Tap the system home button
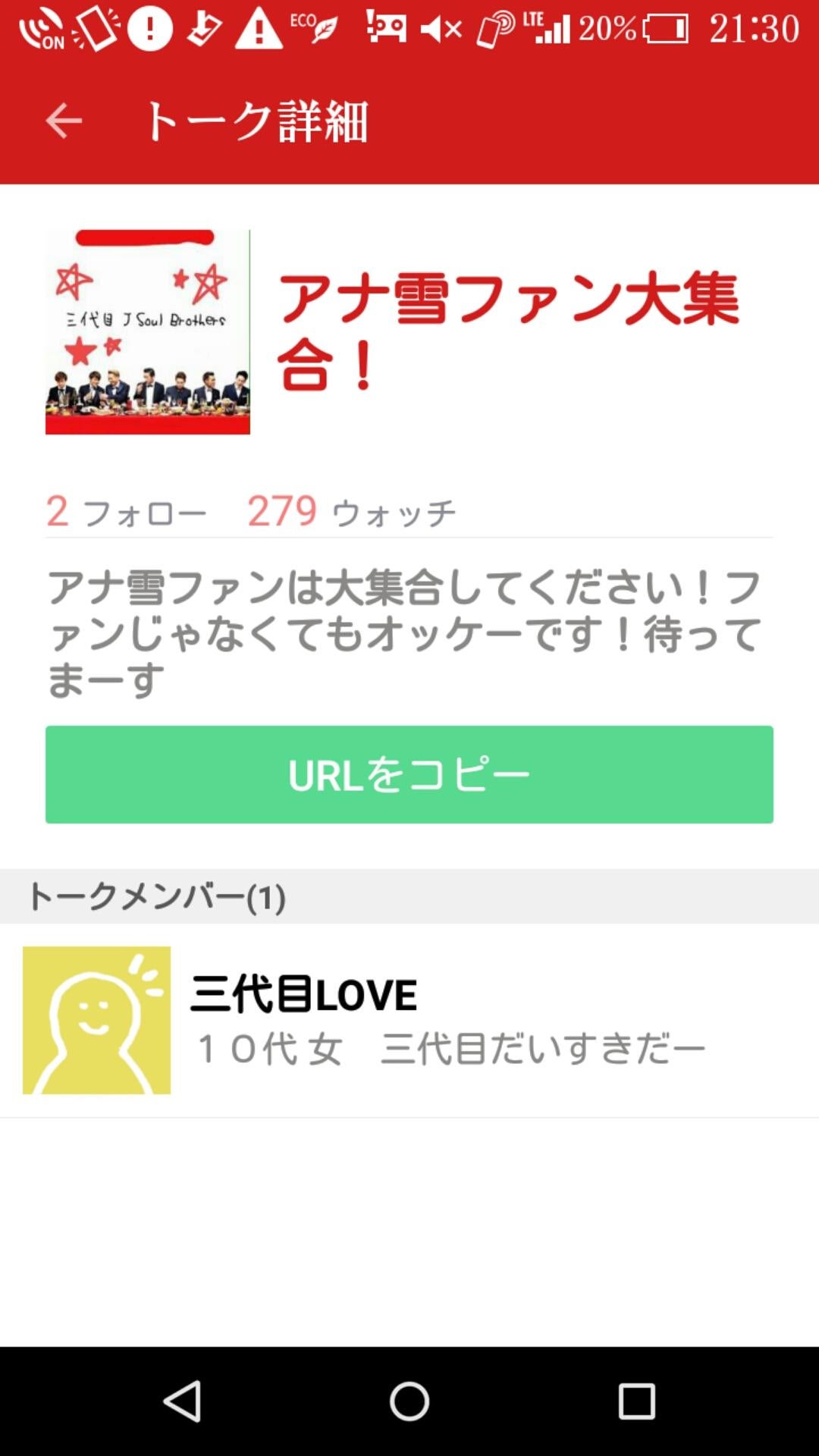Screen dimensions: 819x1456 (x=409, y=1401)
